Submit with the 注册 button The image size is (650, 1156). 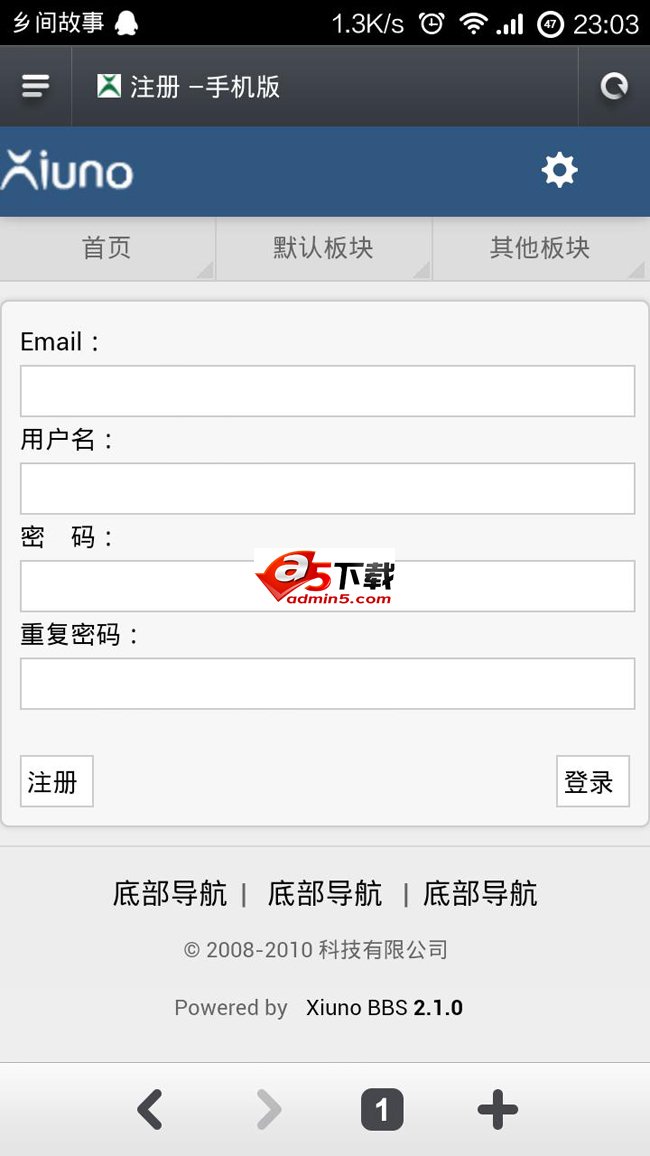pos(56,781)
